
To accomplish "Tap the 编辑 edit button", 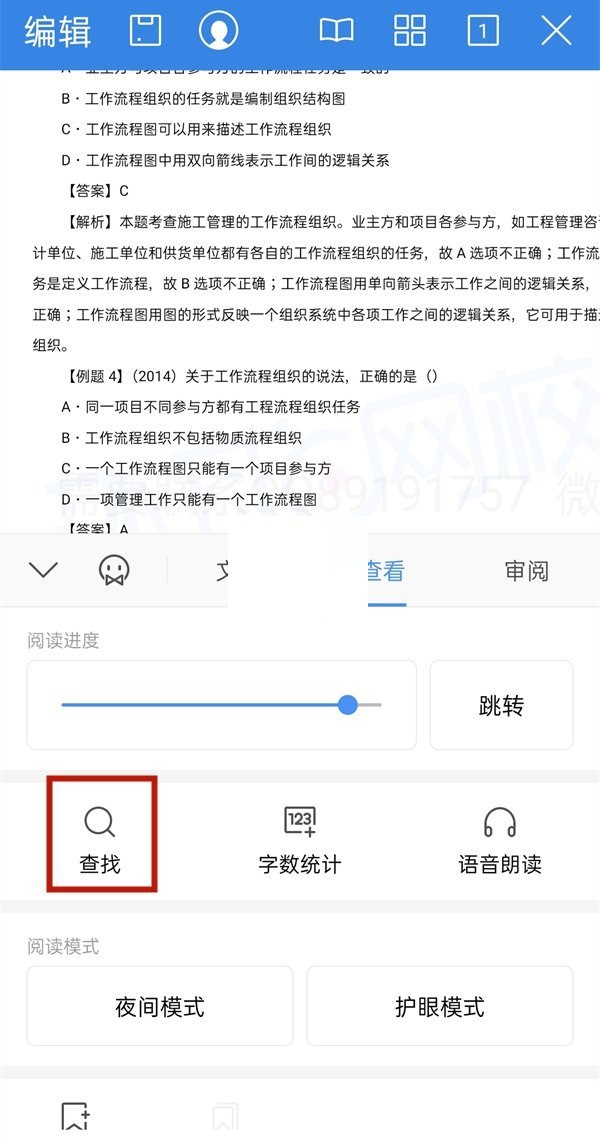I will pyautogui.click(x=57, y=32).
